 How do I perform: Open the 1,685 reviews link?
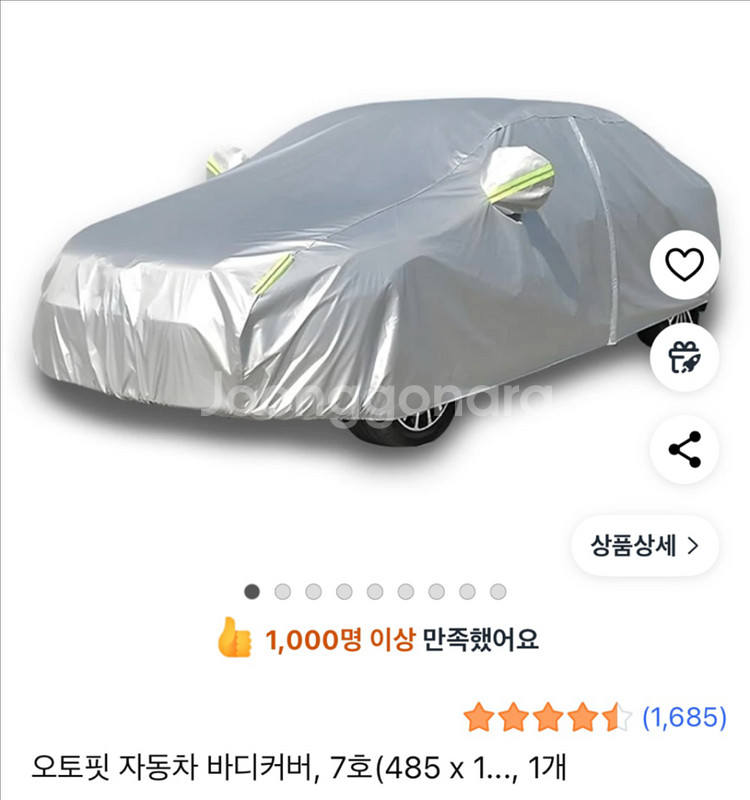[683, 716]
